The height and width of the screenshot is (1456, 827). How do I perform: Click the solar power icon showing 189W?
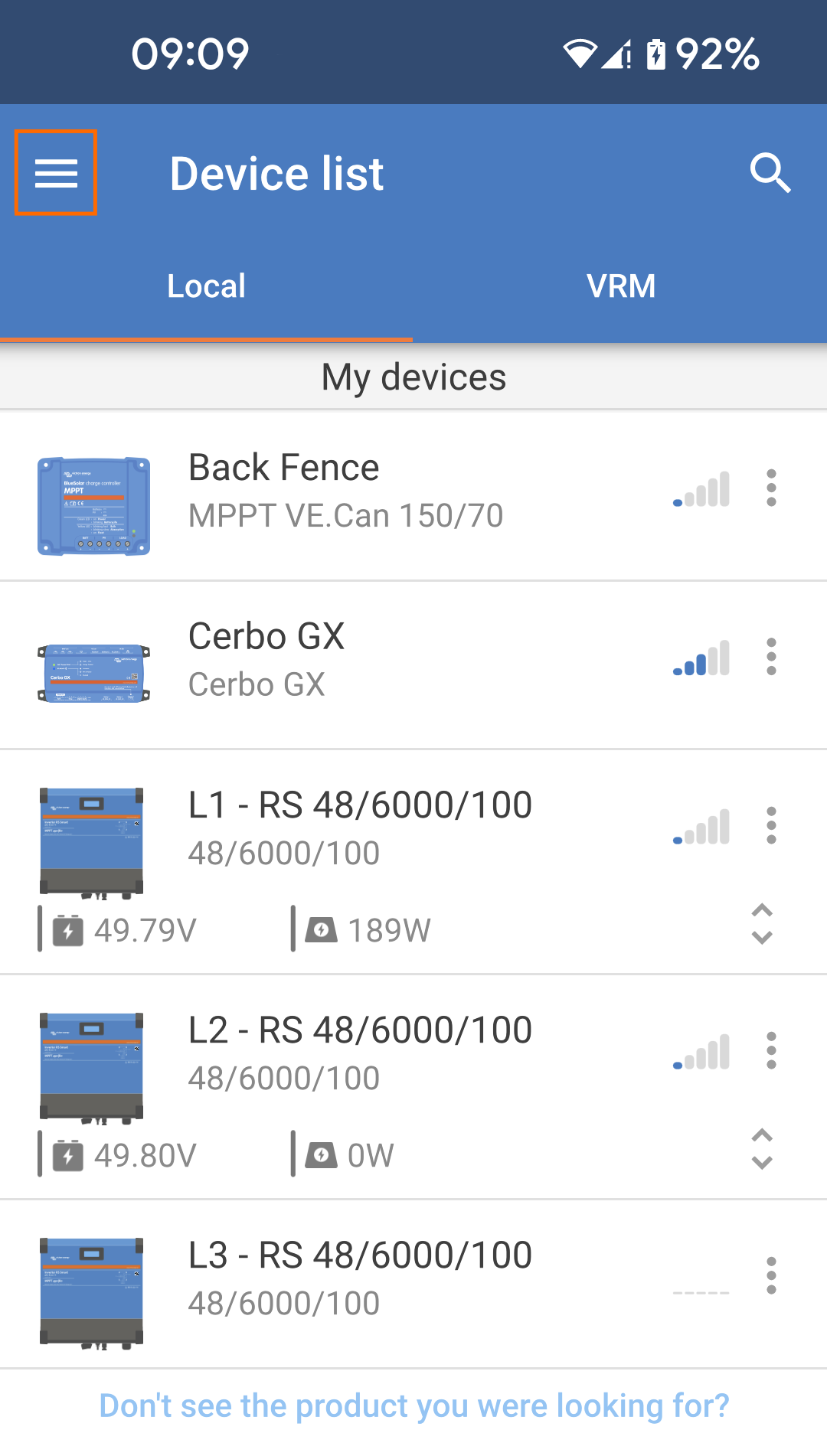(325, 930)
